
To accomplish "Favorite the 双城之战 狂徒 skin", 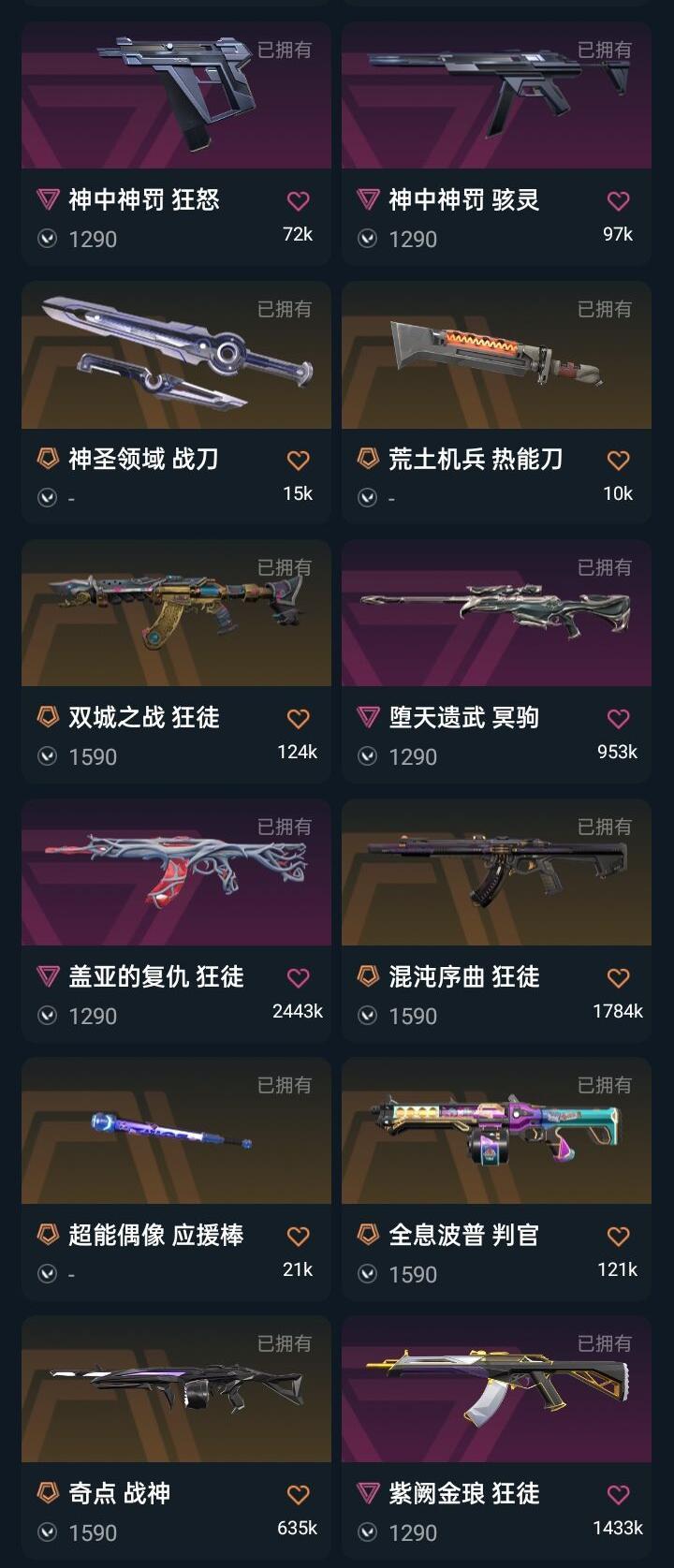I will coord(298,719).
